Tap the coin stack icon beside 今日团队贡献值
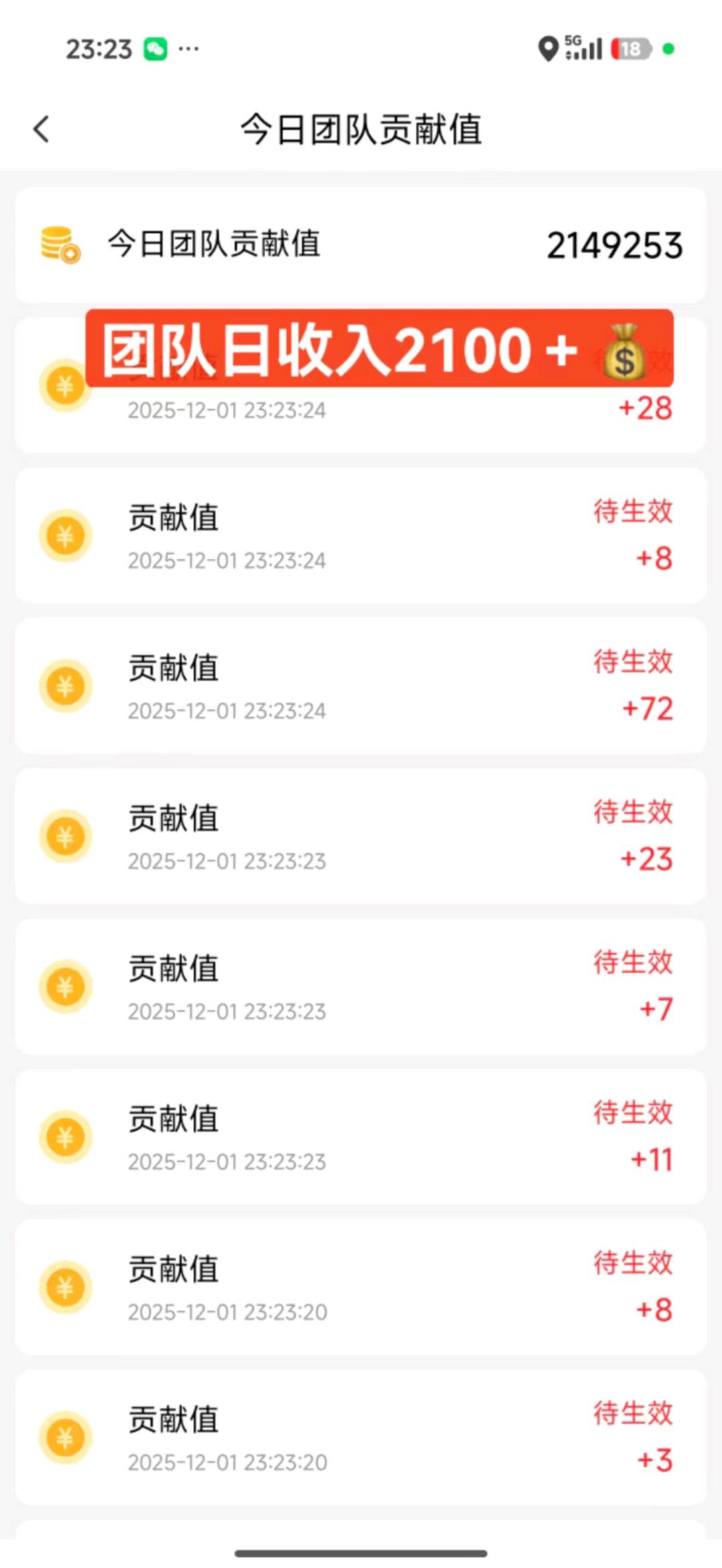Screen dimensions: 722x1568 [62, 247]
